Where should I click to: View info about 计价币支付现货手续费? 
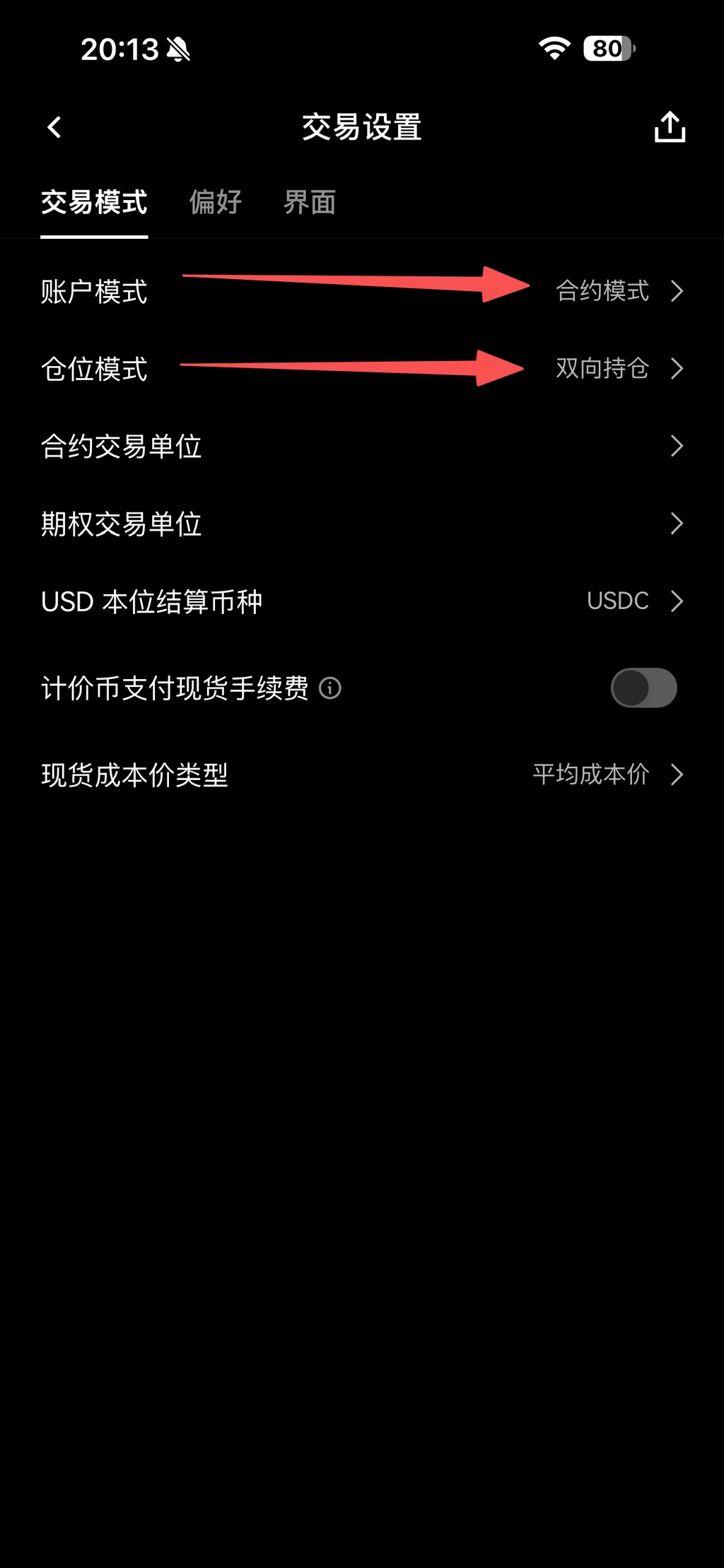pos(330,688)
